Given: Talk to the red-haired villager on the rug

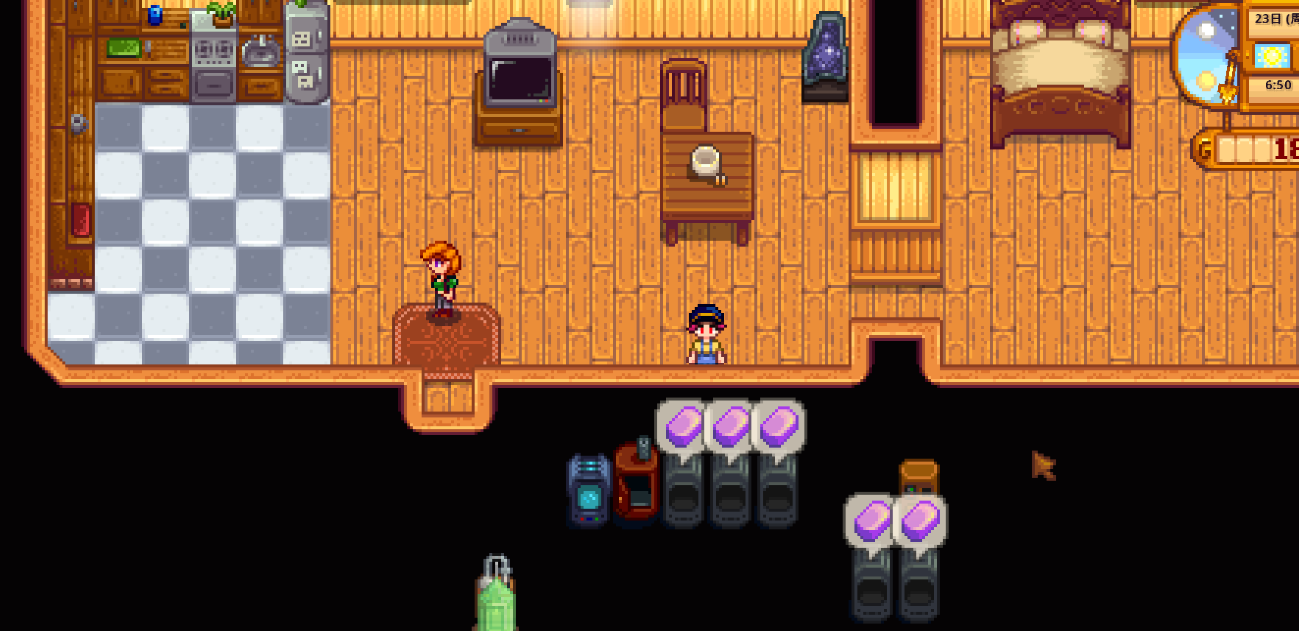Looking at the screenshot, I should coord(442,281).
